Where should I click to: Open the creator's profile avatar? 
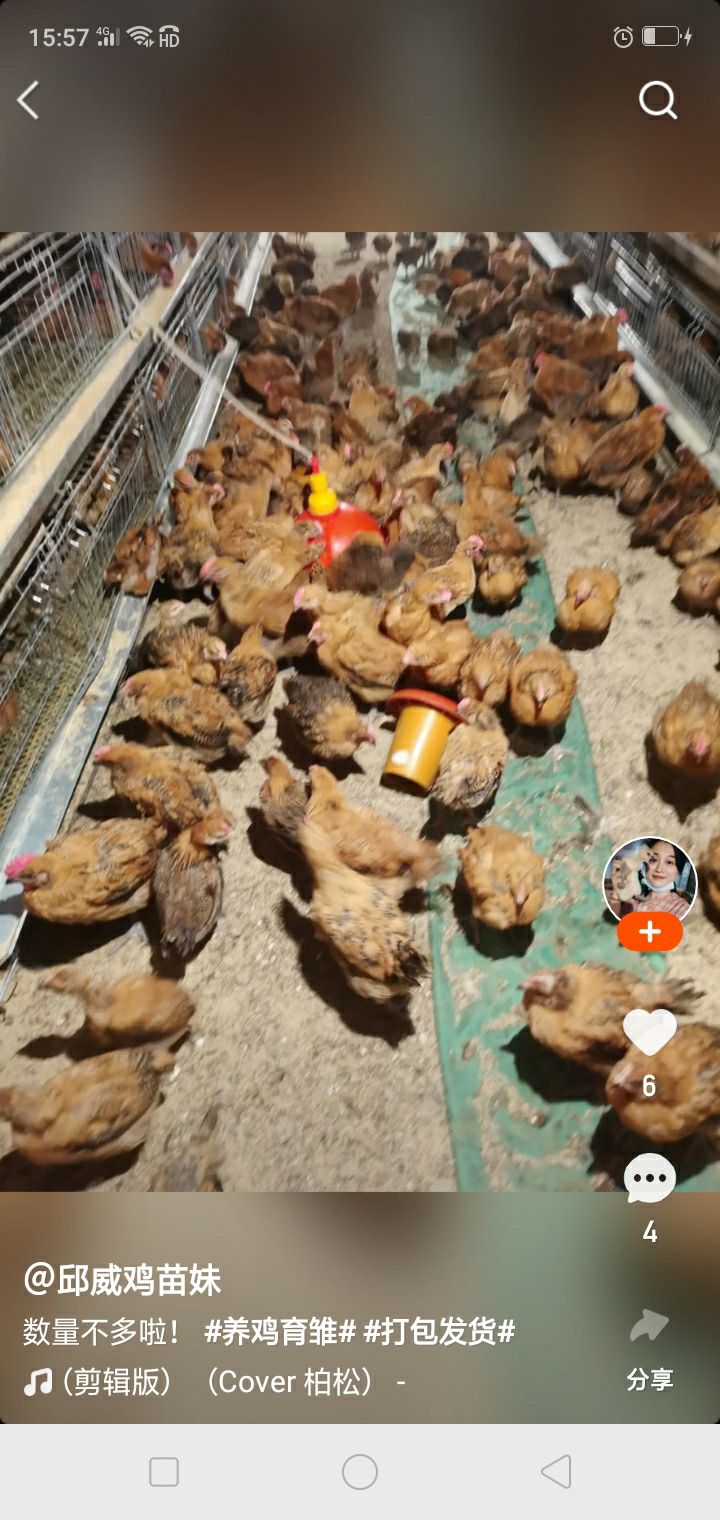(649, 879)
